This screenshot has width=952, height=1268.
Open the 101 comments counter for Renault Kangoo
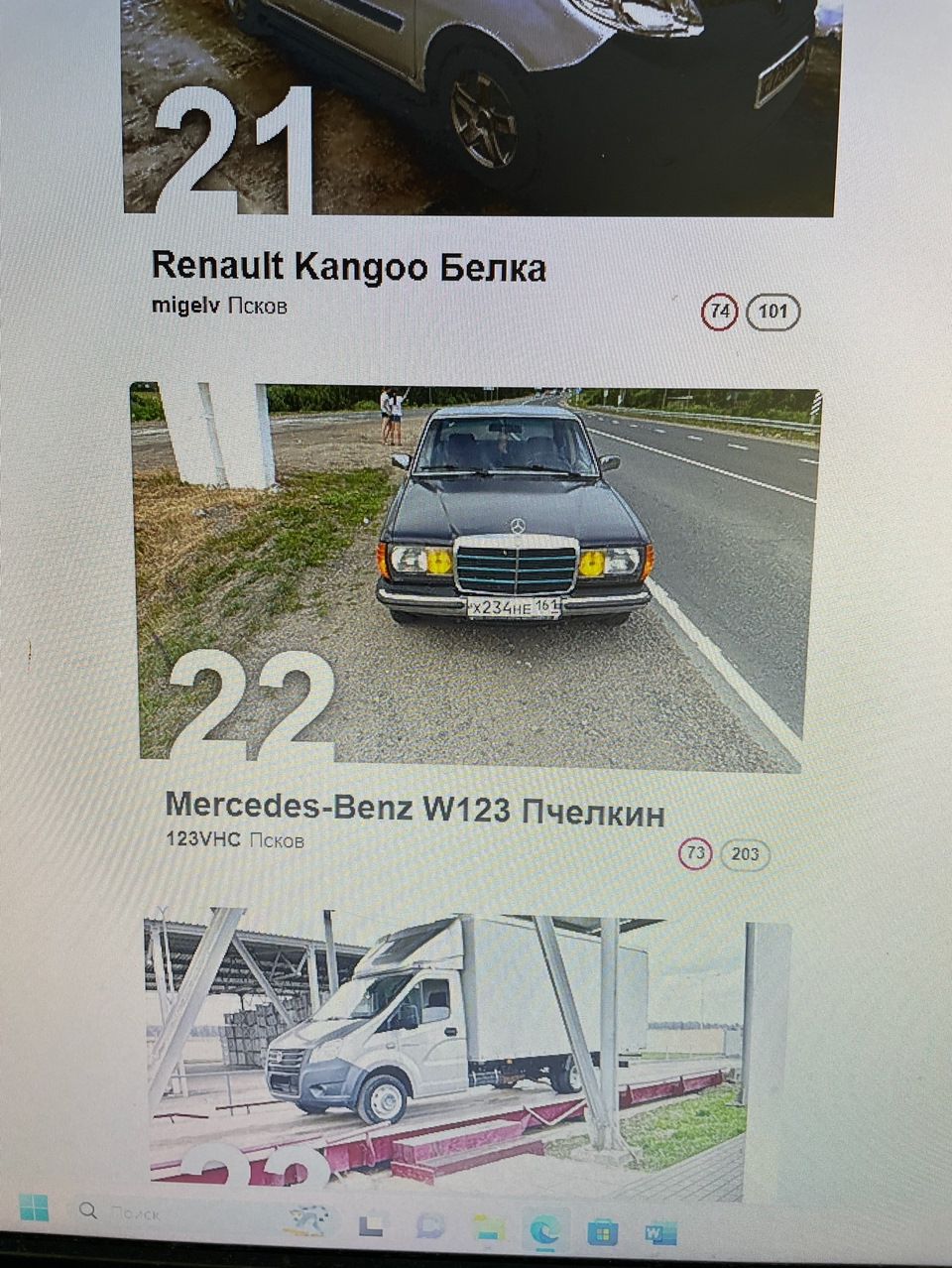click(x=773, y=313)
